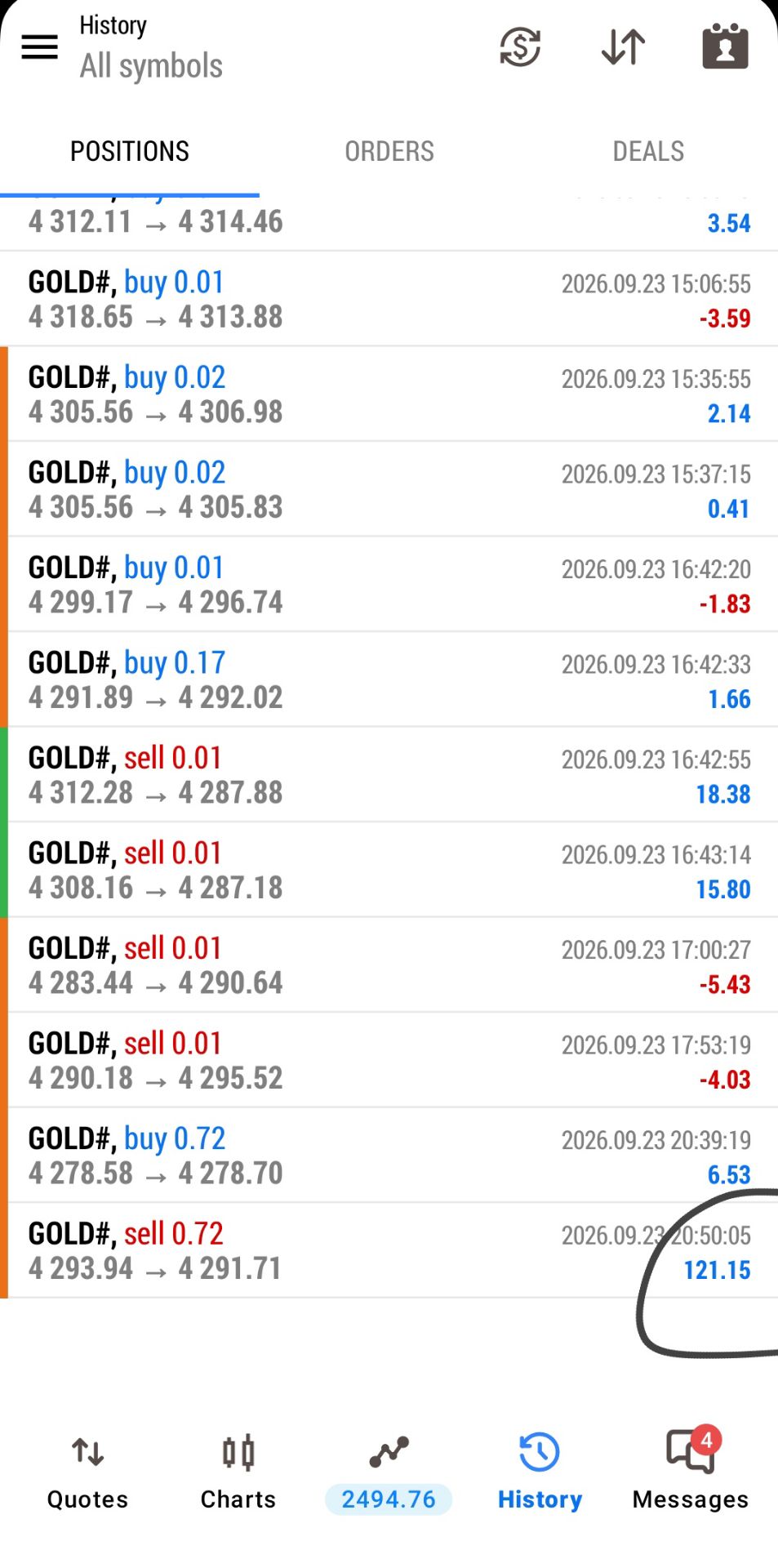Open the sort arrows option
Viewport: 778px width, 1568px height.
[x=623, y=47]
